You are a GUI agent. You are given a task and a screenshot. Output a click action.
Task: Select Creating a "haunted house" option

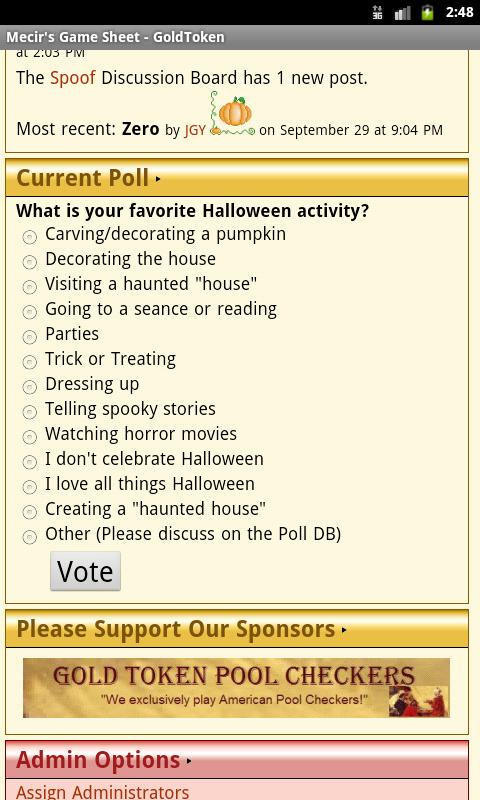[x=30, y=512]
